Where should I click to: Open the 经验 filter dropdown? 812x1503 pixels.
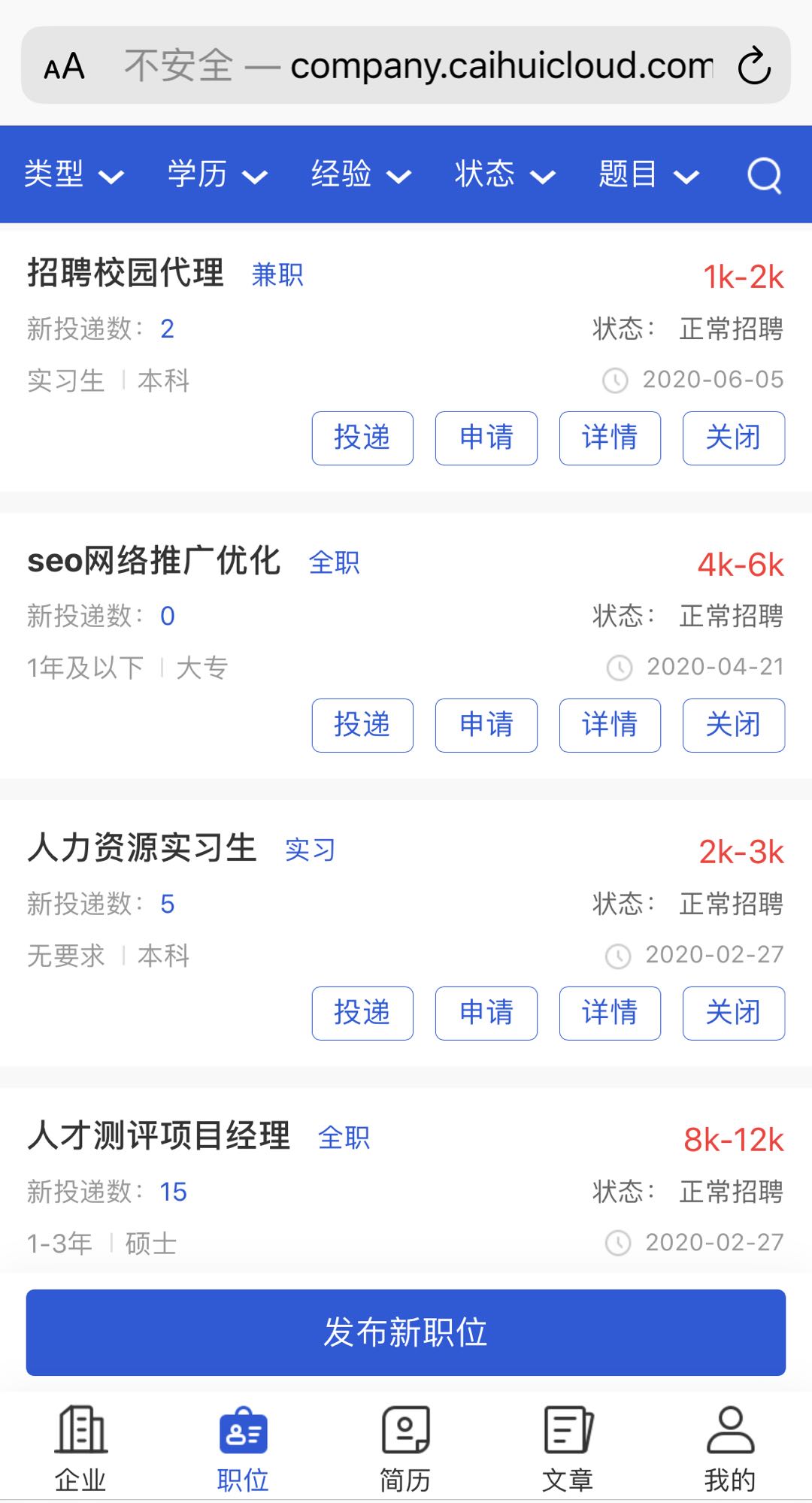[x=360, y=174]
